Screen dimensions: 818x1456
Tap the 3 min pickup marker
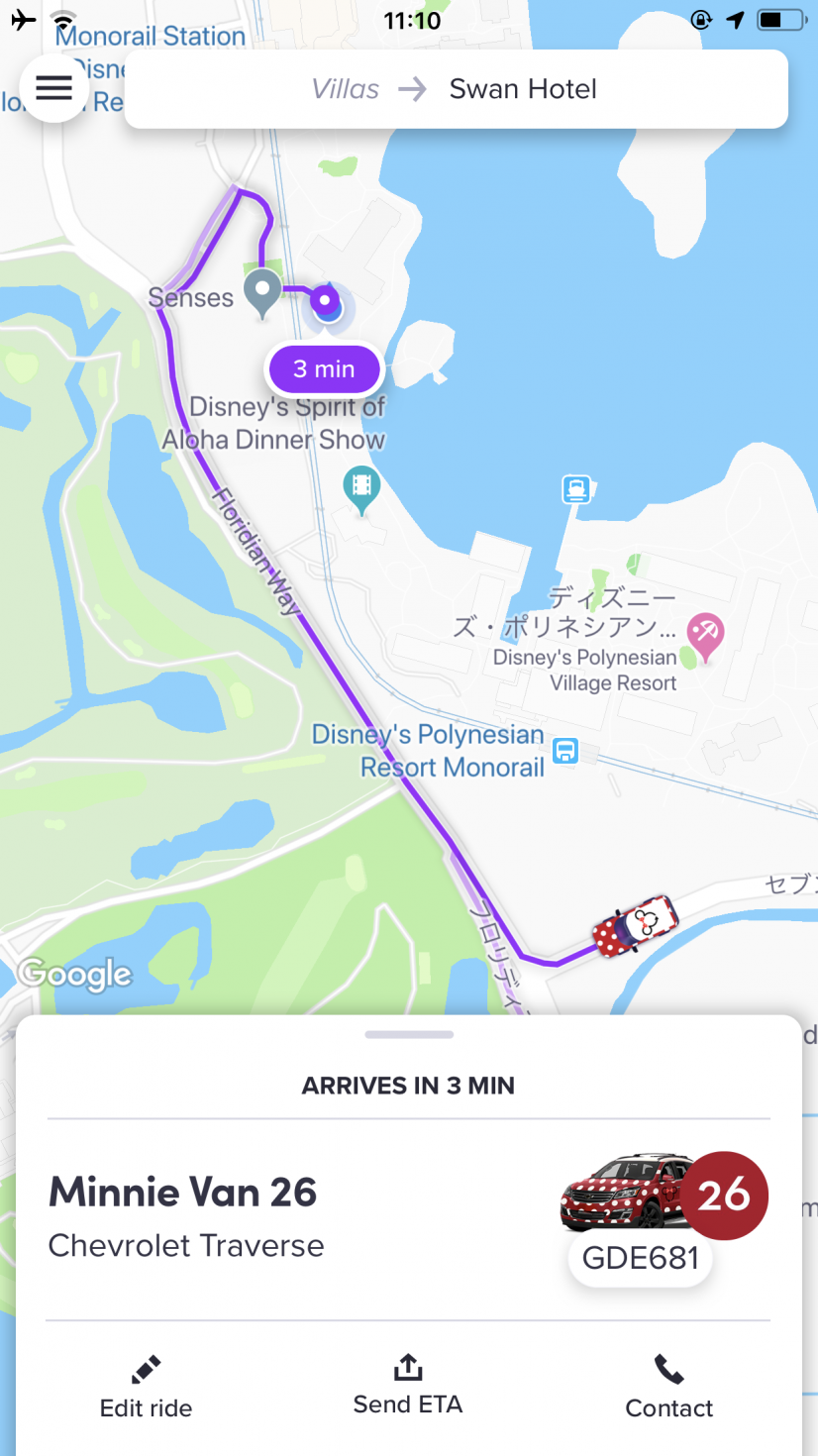pos(324,369)
